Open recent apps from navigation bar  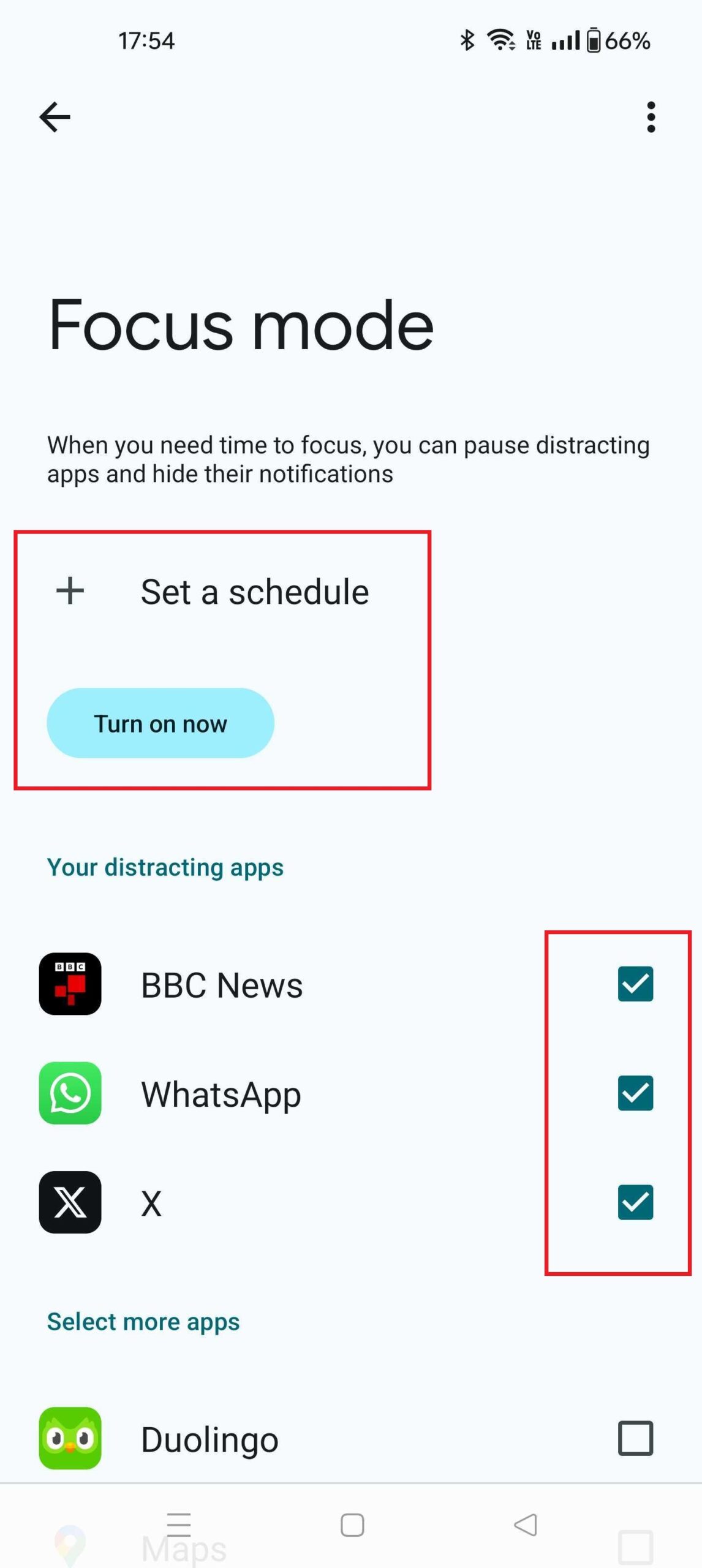point(179,1525)
